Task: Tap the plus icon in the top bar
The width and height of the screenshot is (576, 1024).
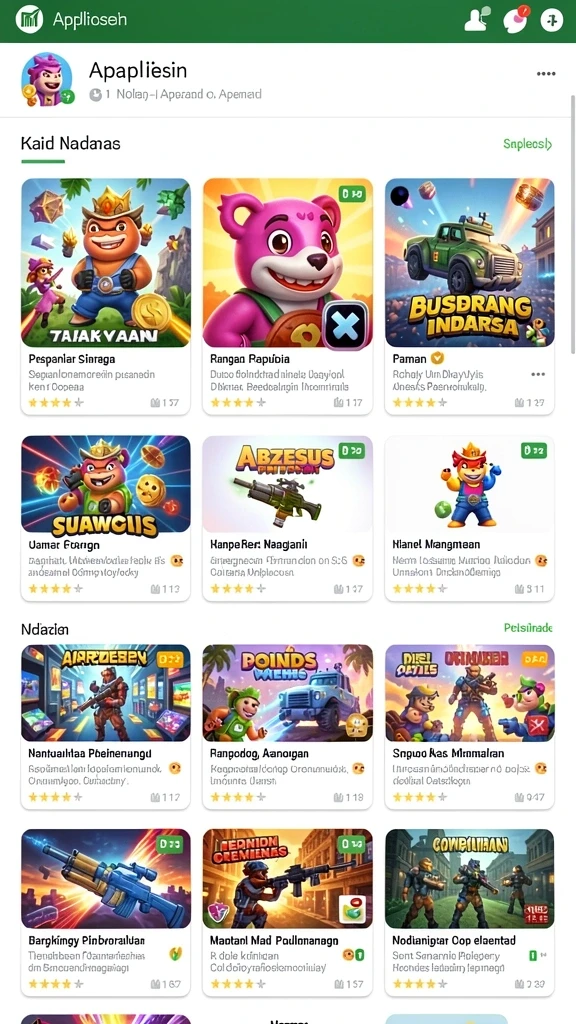Action: click(552, 20)
